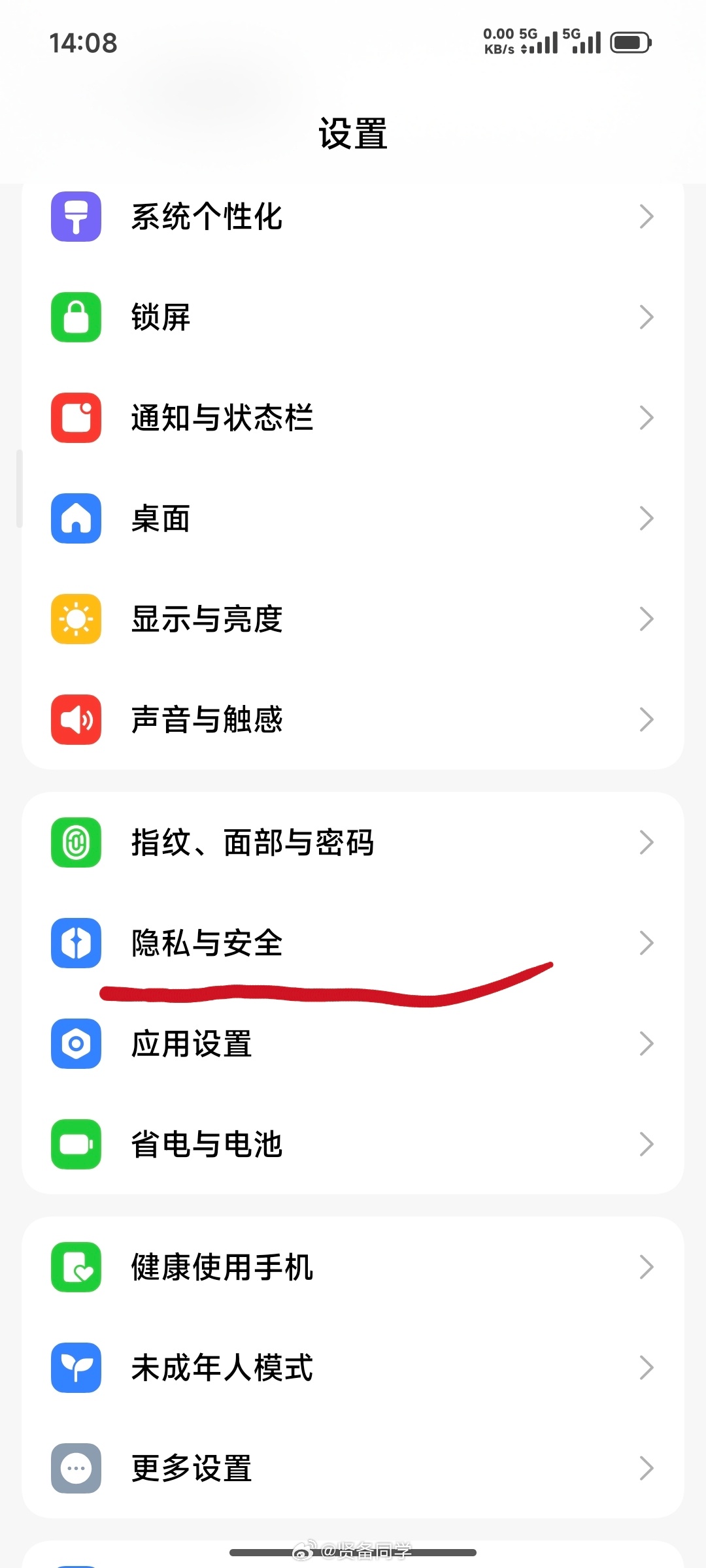Click the red 通知与状态栏 icon
The width and height of the screenshot is (706, 1568).
[76, 417]
